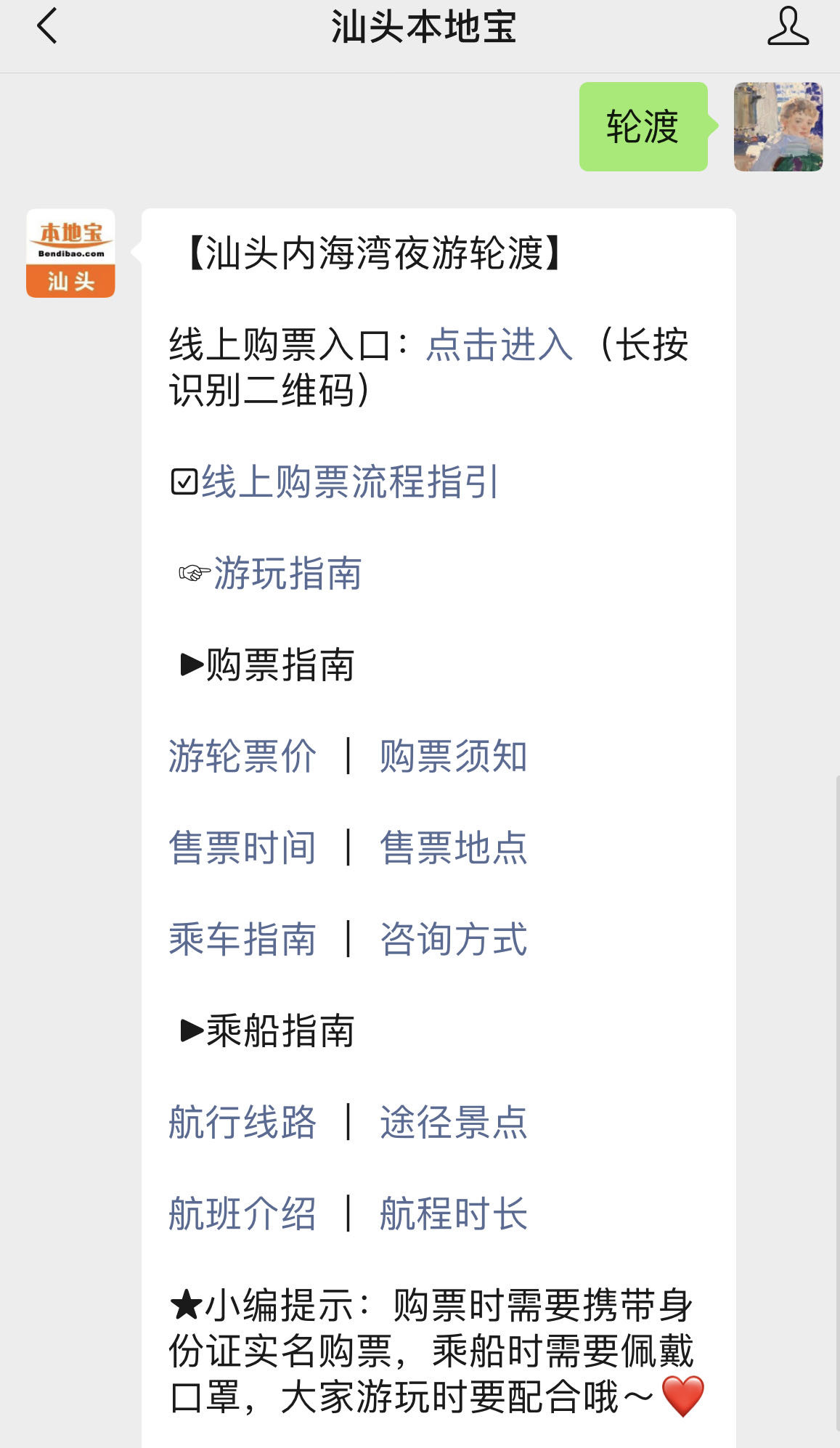Open the 咨询方式 link
The image size is (840, 1448).
tap(454, 939)
